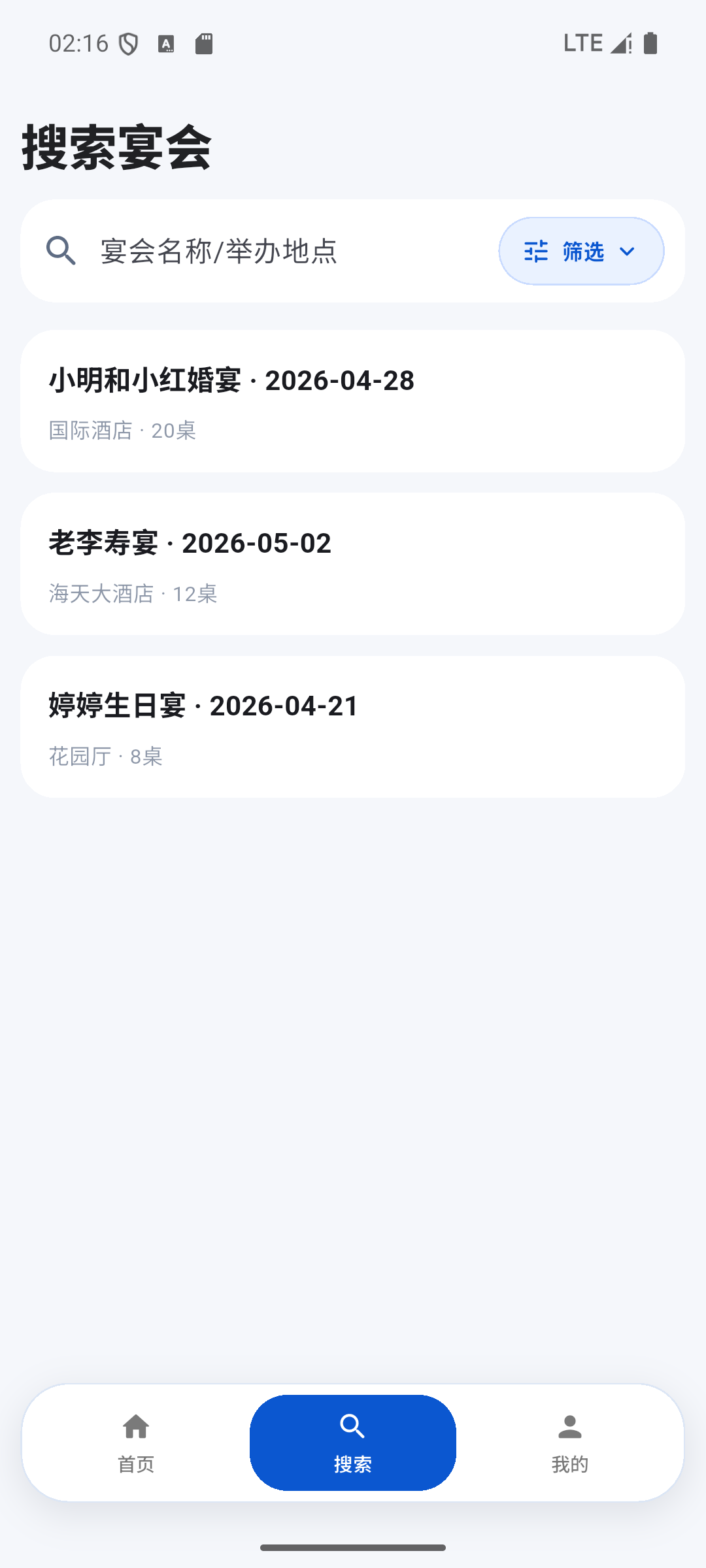Tap the home icon above 首页
Image resolution: width=706 pixels, height=1568 pixels.
point(135,1426)
